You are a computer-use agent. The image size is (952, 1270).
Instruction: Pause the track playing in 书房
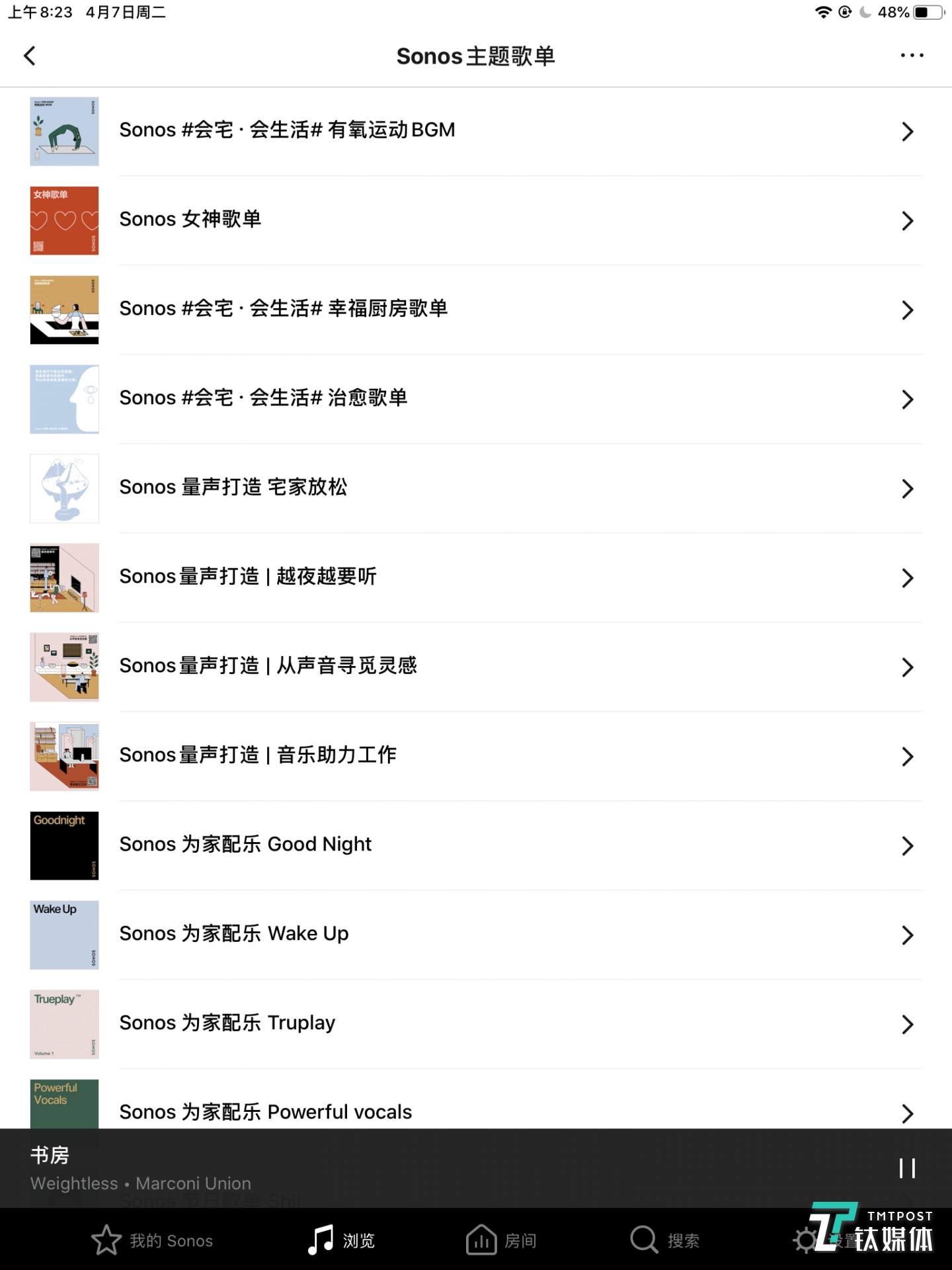(907, 1168)
